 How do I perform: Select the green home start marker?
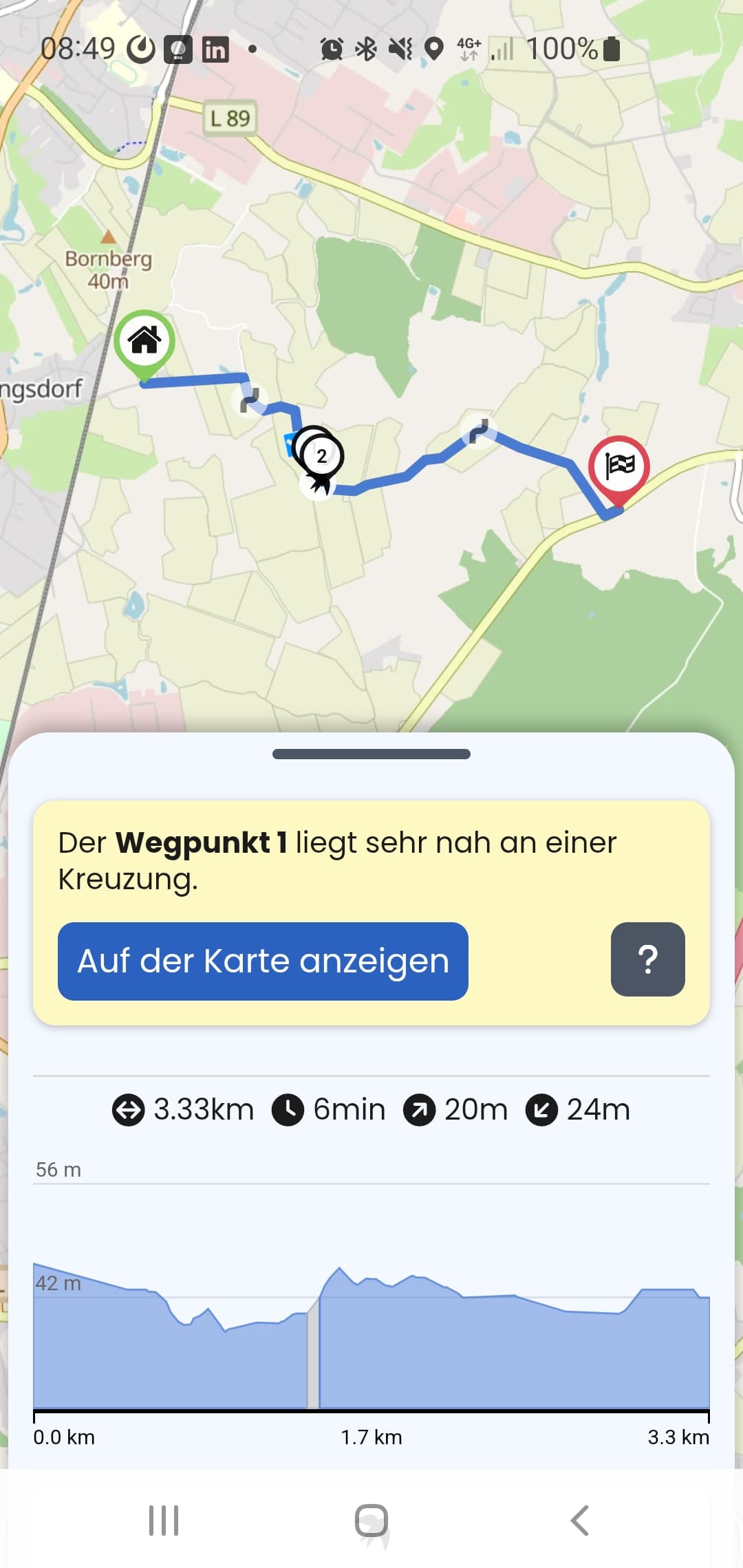pos(144,345)
